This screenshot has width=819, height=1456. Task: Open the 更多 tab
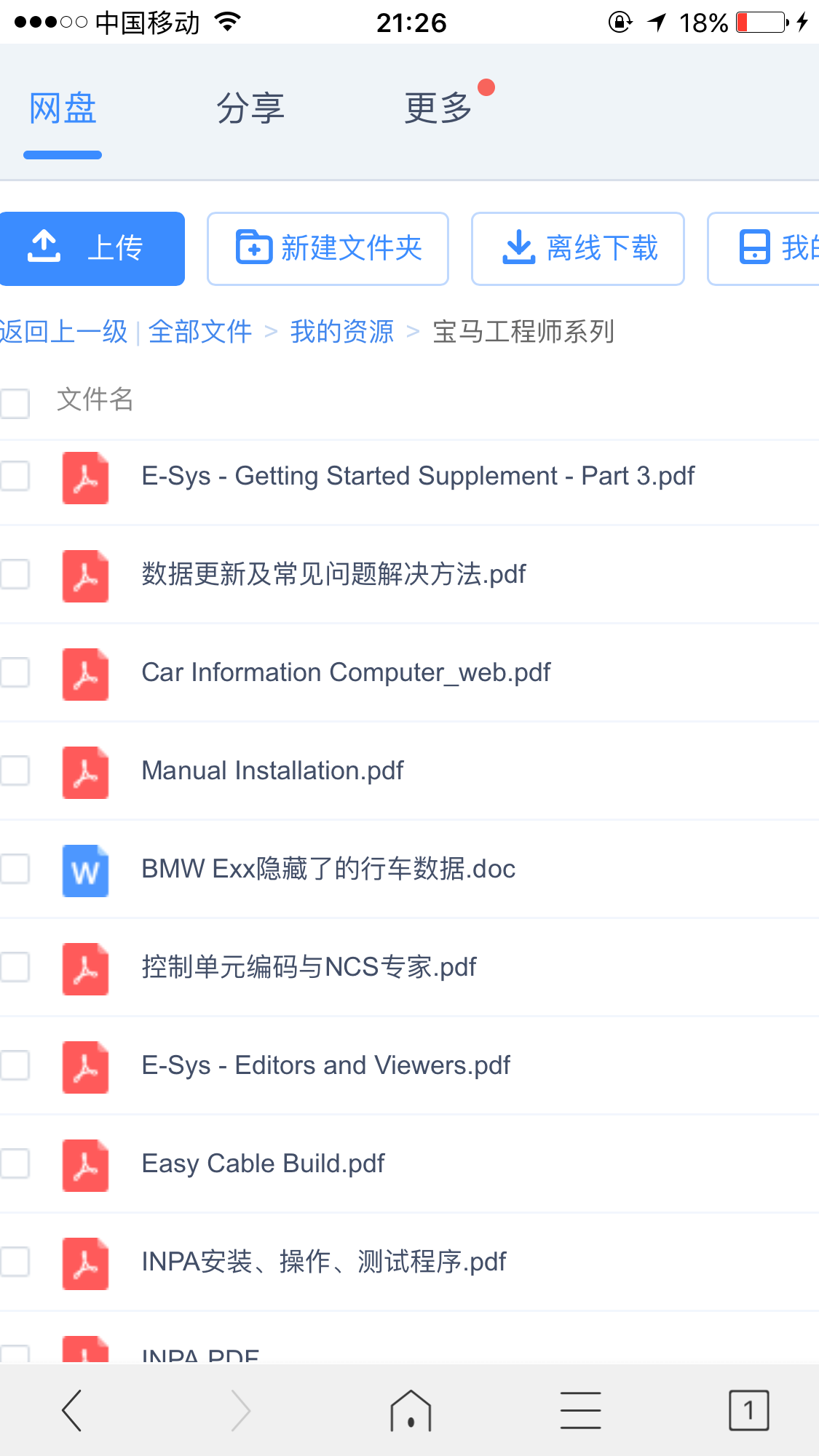coord(438,109)
